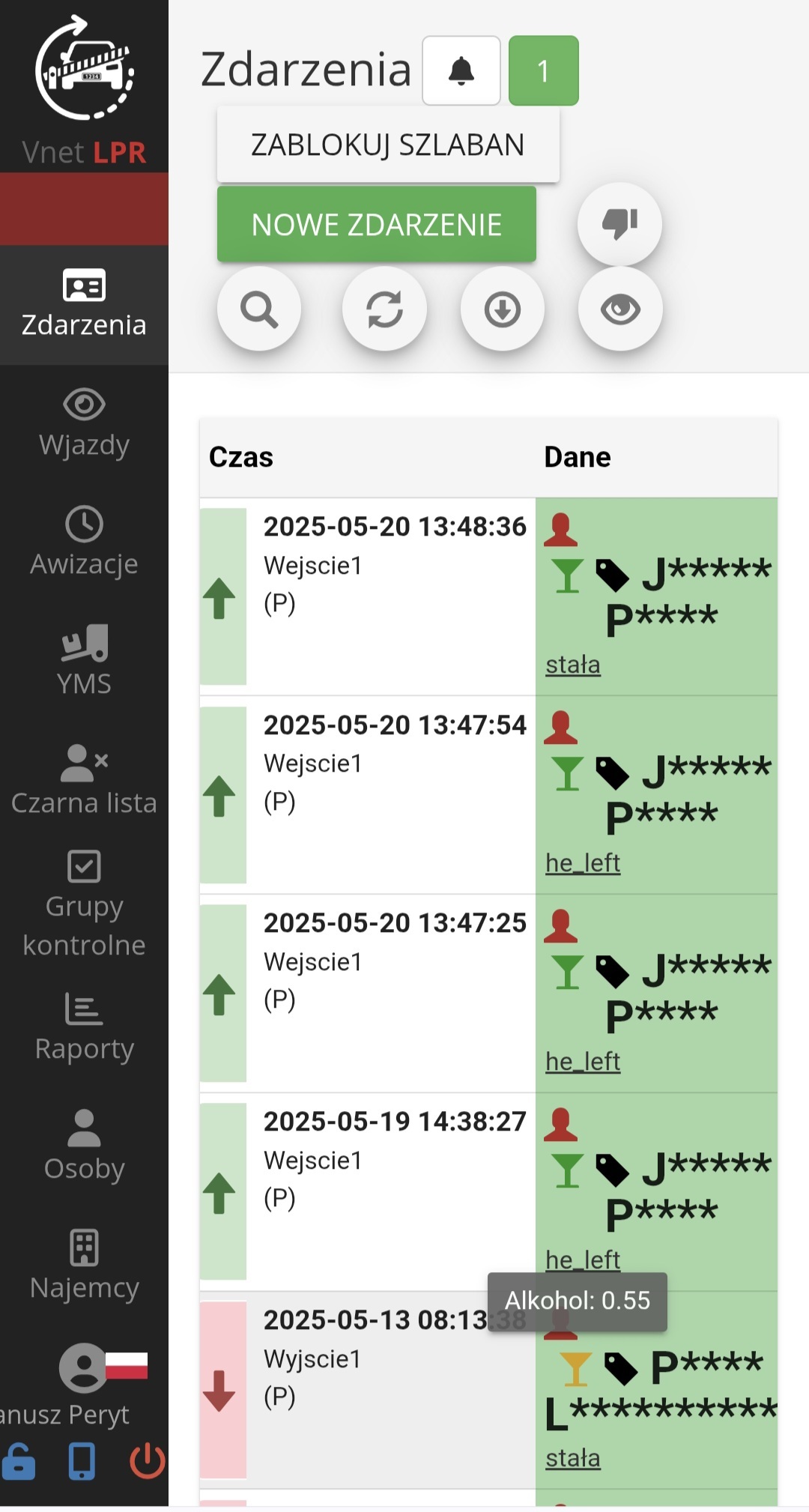Tap the ZABLOKUJ SZLABAN button
Image resolution: width=809 pixels, height=1512 pixels.
387,145
